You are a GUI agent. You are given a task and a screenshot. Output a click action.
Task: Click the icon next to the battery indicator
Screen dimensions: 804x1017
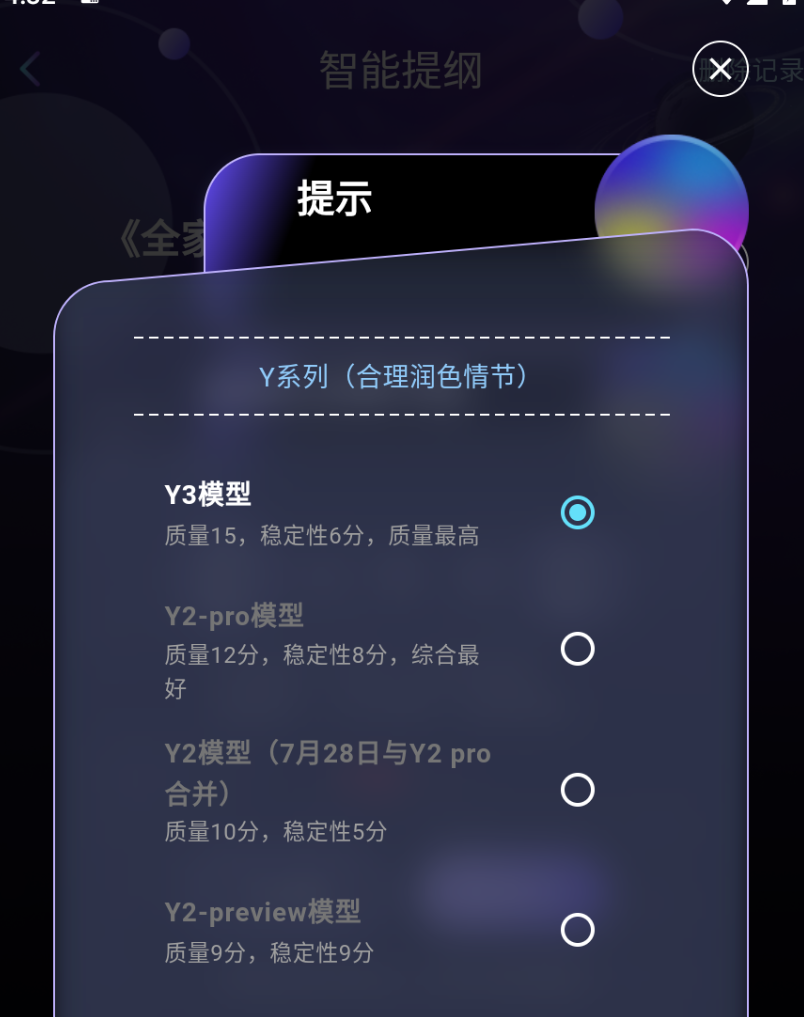coord(757,6)
